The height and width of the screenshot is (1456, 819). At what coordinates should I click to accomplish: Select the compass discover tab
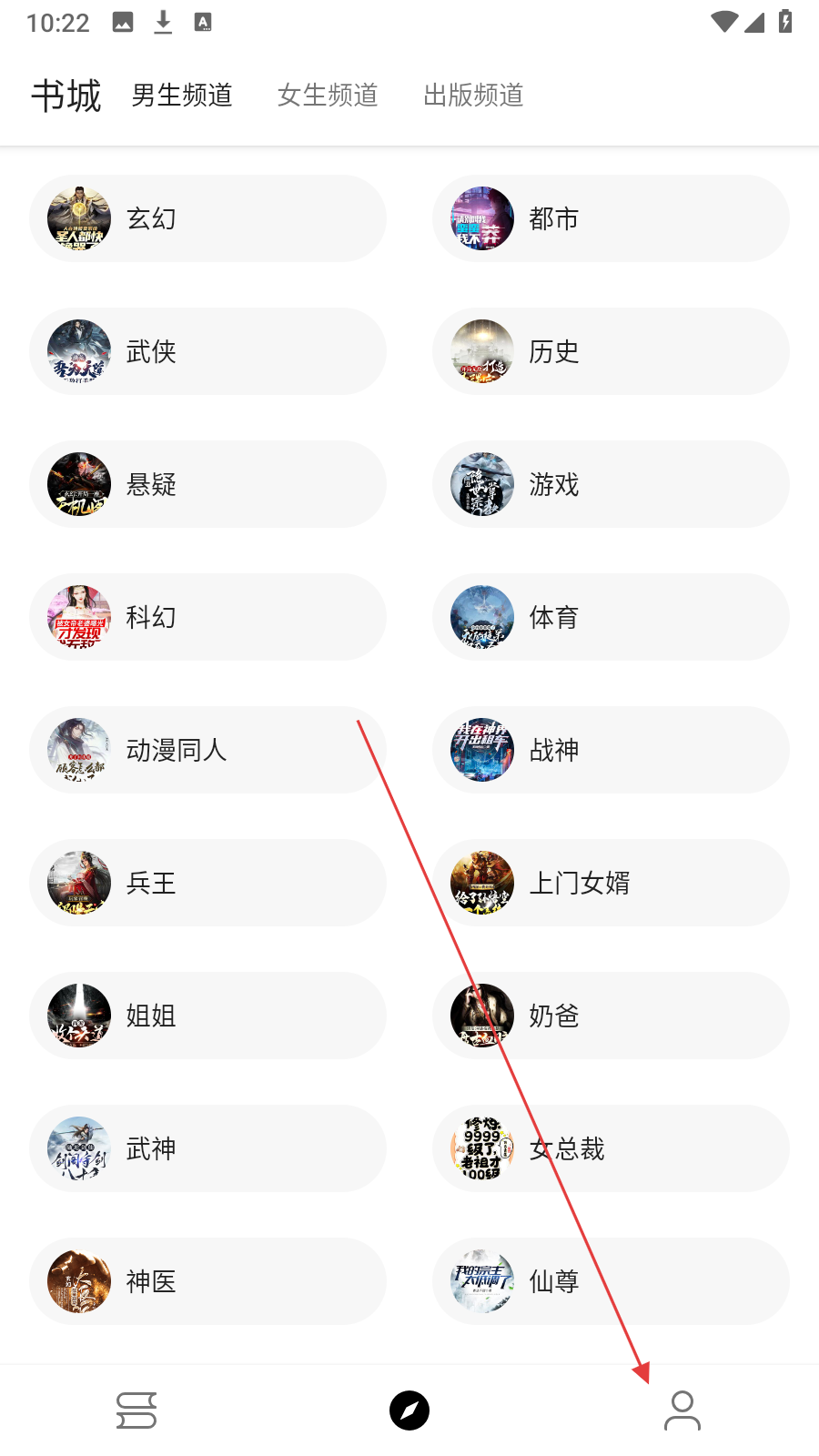pyautogui.click(x=409, y=1410)
